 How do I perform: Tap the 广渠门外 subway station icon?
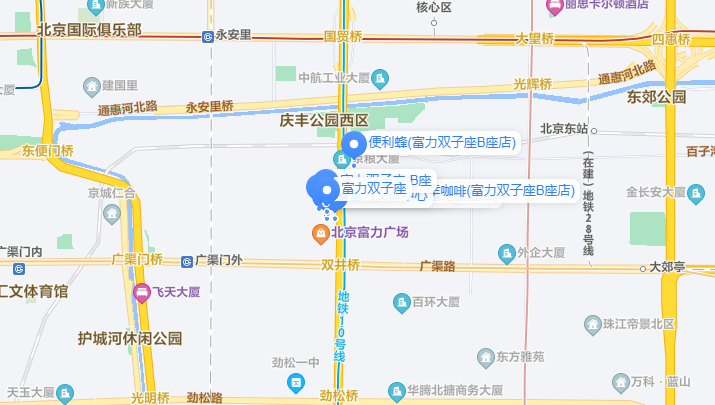coord(187,262)
